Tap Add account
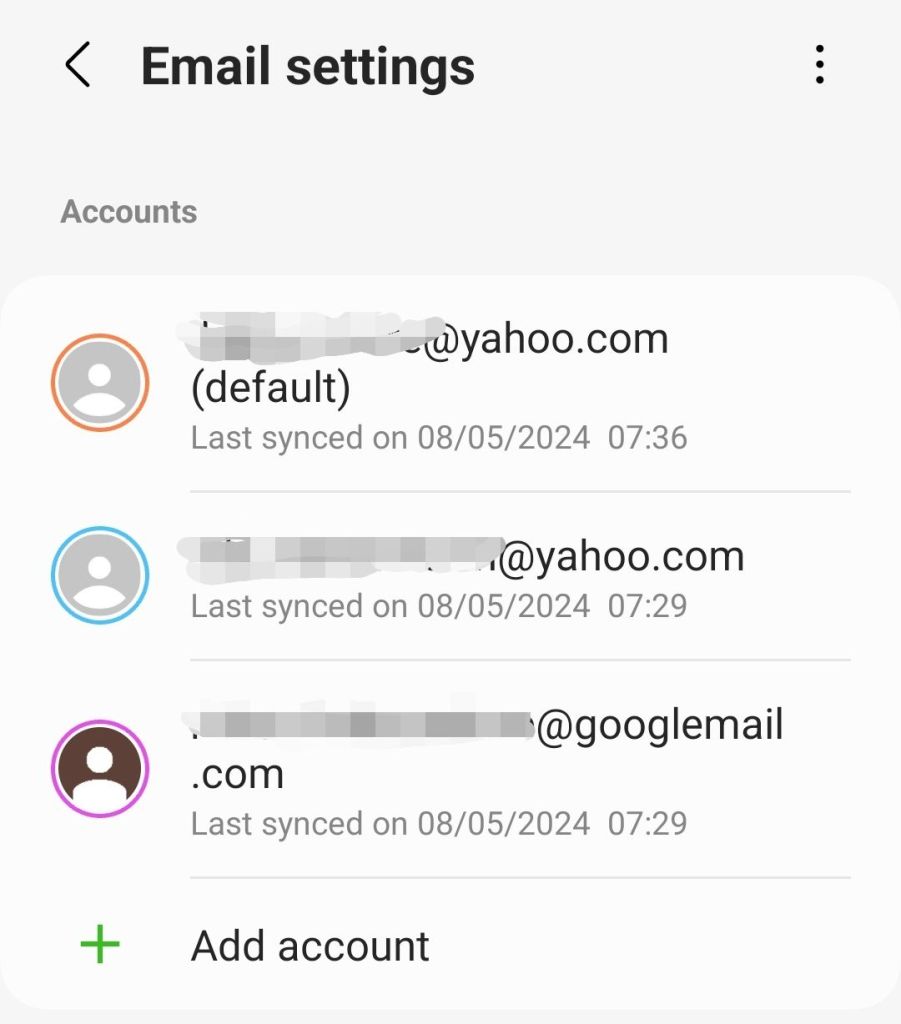This screenshot has width=901, height=1024. 310,946
